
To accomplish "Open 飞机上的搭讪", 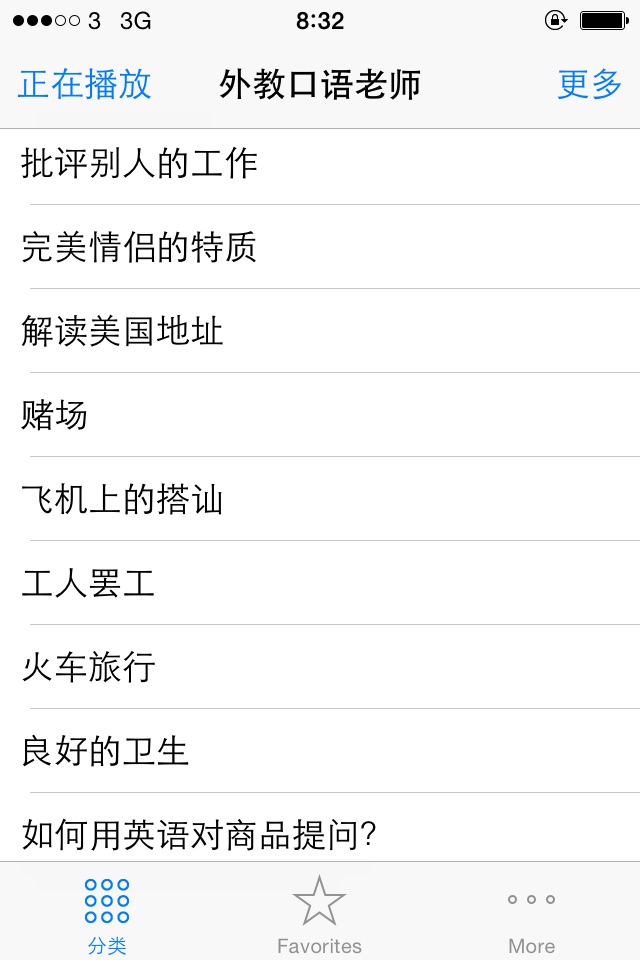I will [x=320, y=498].
